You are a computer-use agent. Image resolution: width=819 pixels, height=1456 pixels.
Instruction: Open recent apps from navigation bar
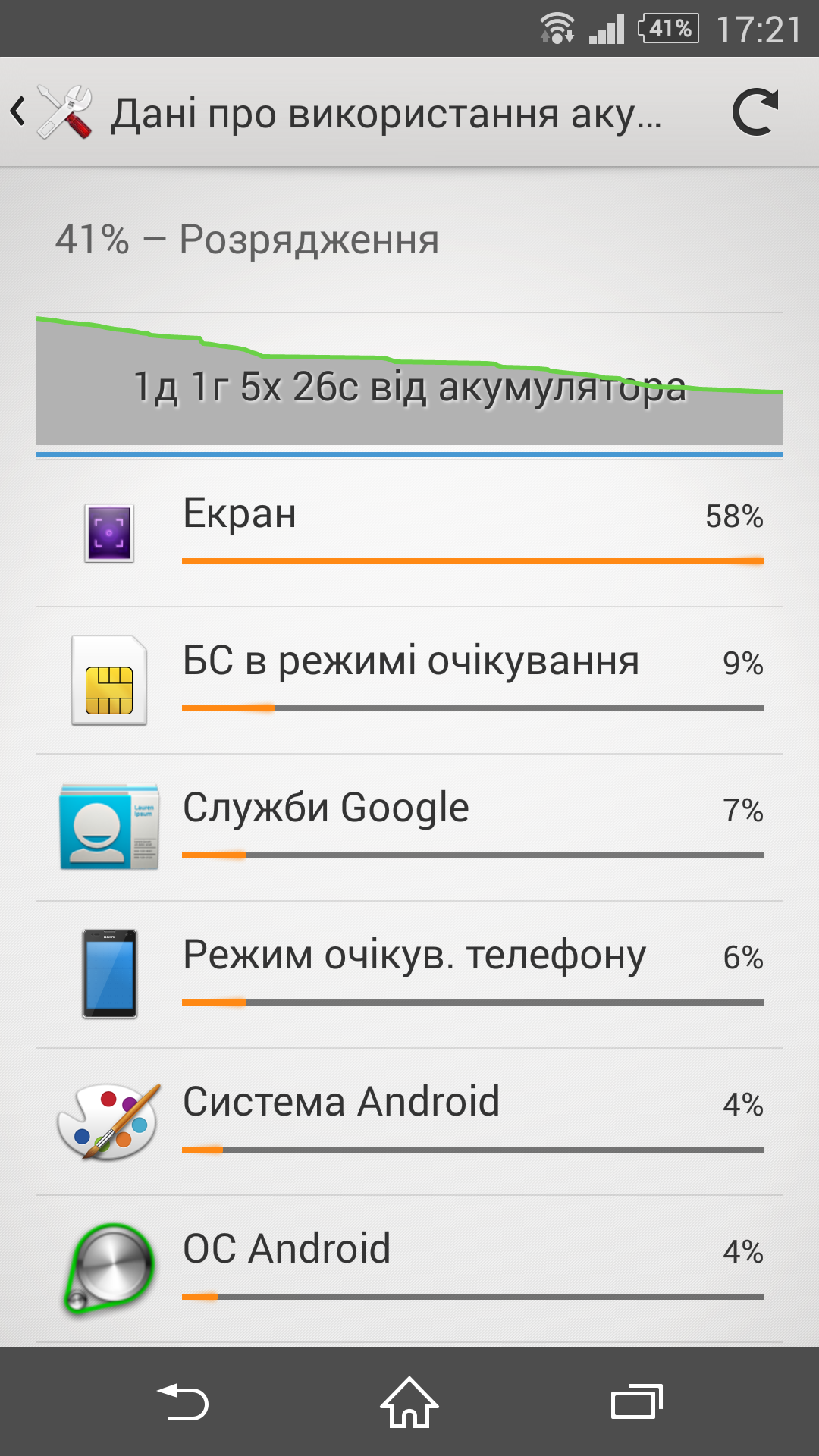637,1401
